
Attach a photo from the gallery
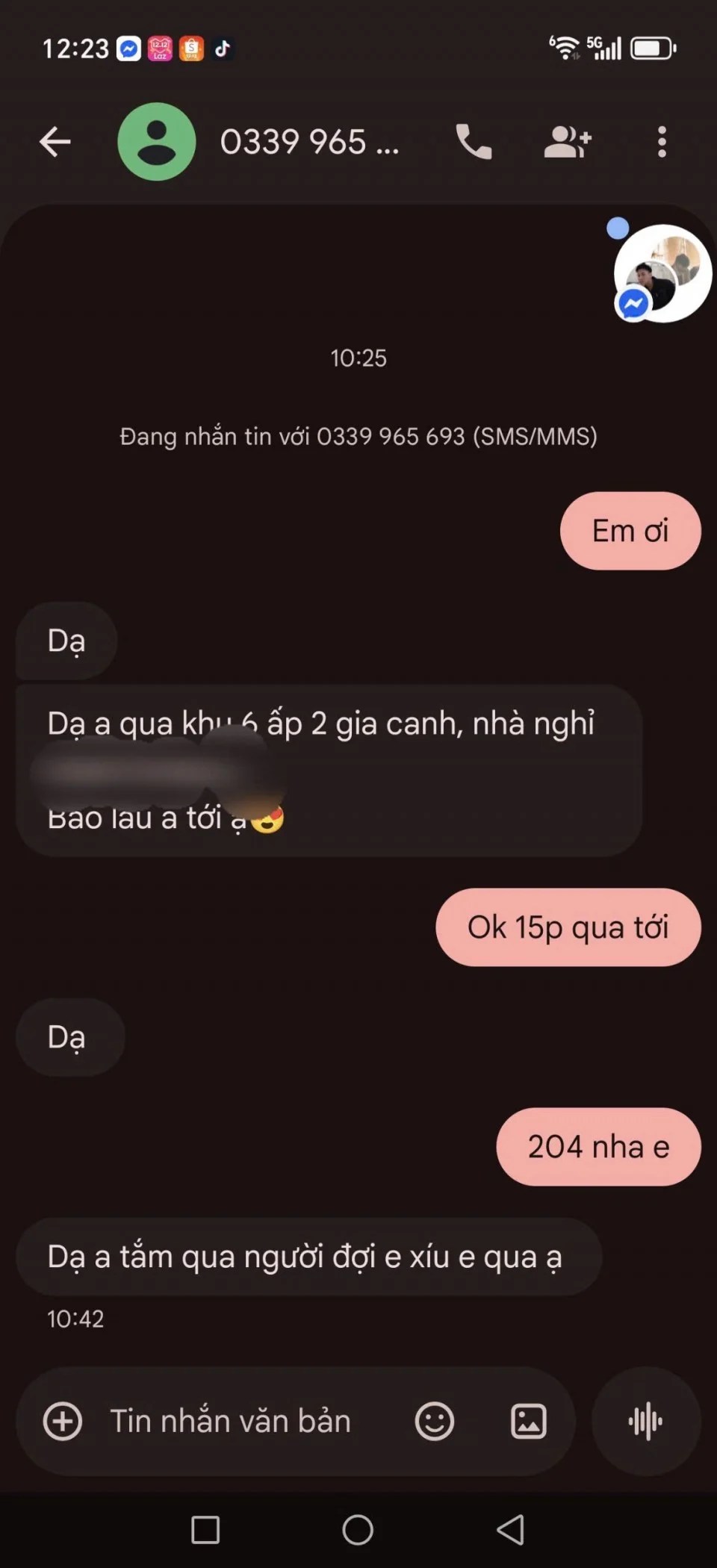(x=528, y=1421)
